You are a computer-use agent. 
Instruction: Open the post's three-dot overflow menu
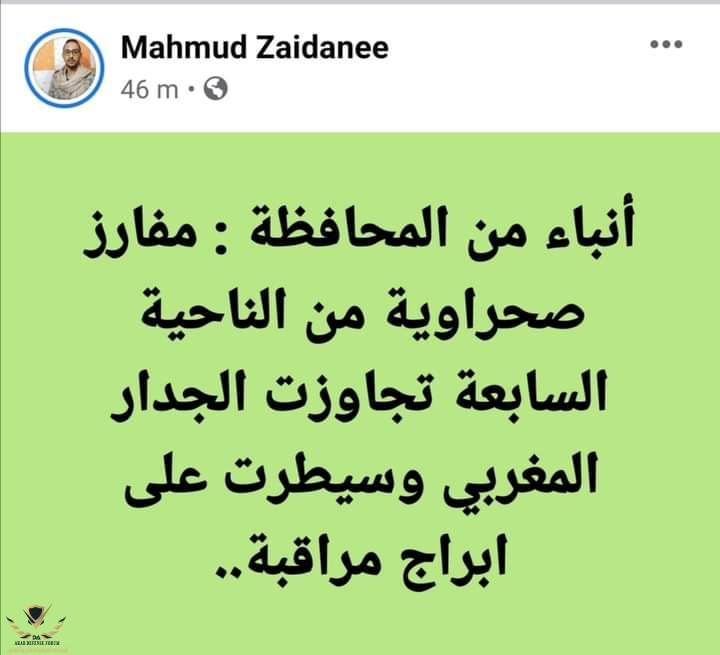pyautogui.click(x=666, y=45)
